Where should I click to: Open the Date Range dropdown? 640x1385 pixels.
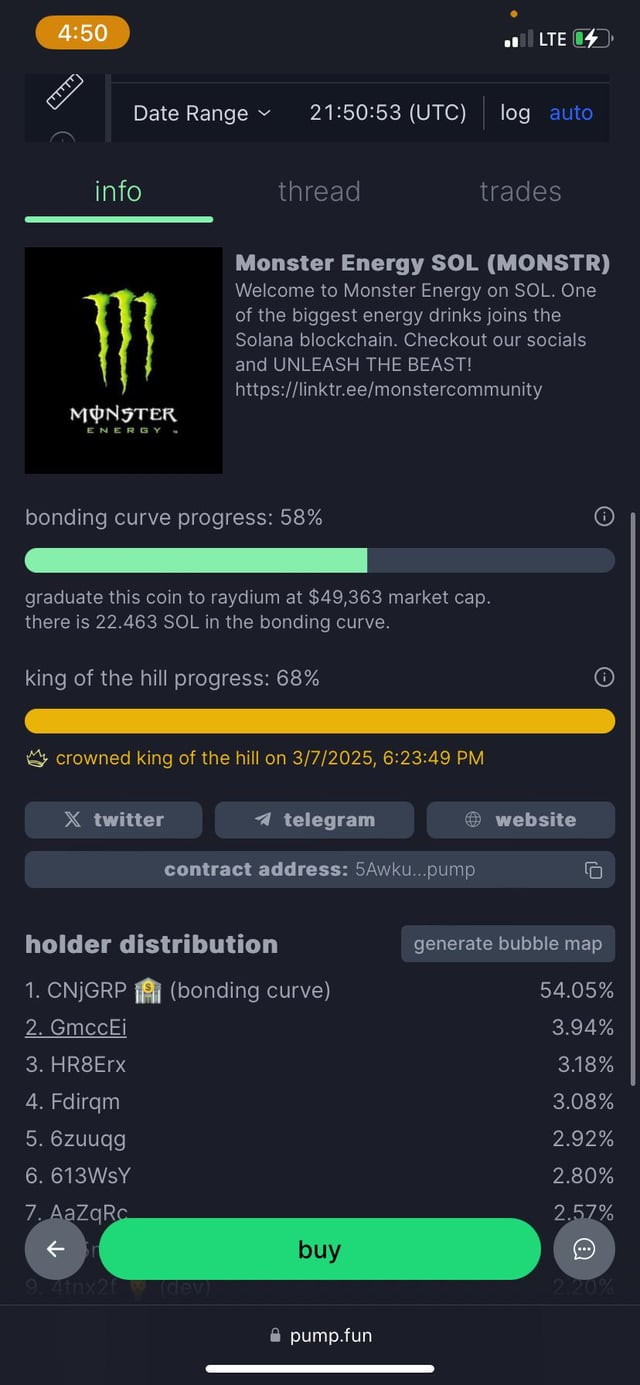click(202, 113)
